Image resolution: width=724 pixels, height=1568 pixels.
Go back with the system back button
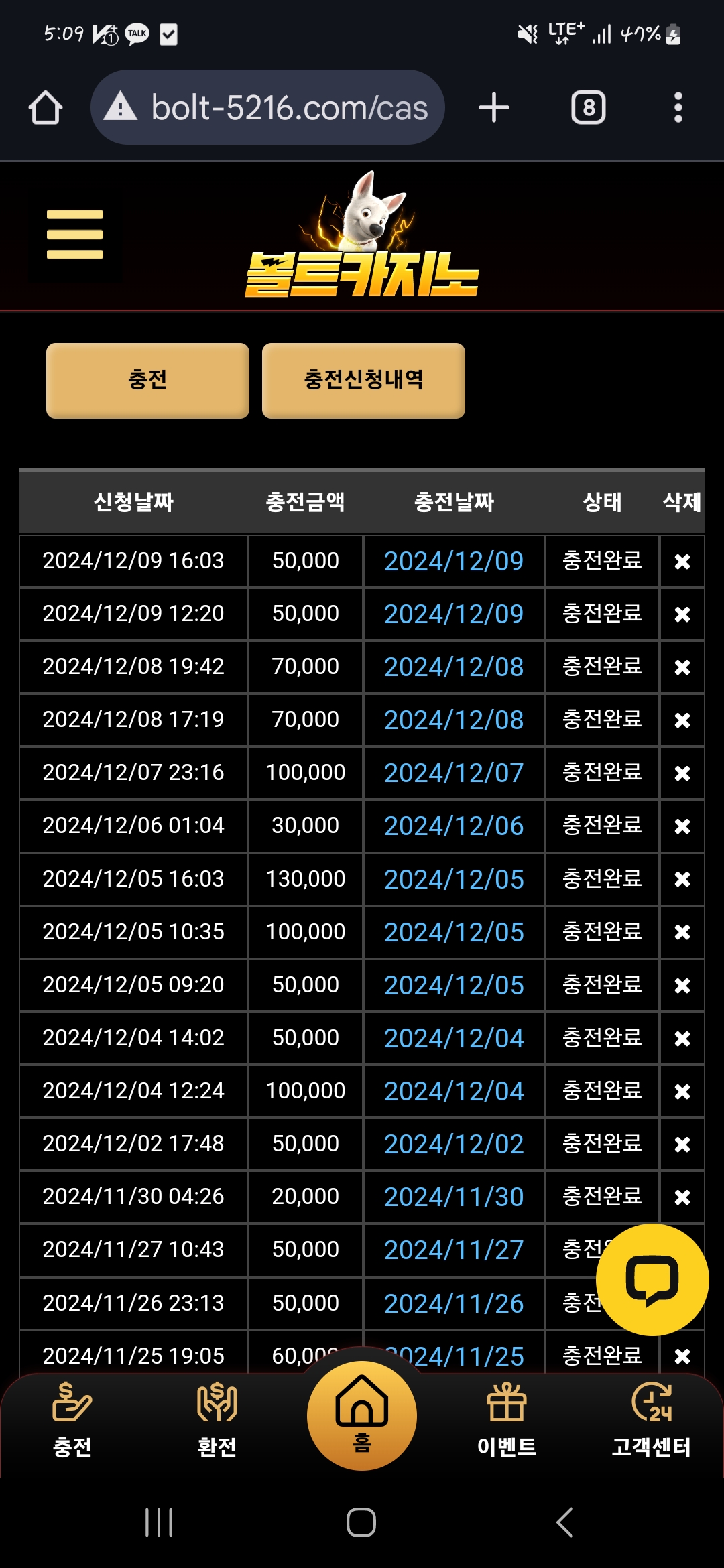[x=565, y=1522]
